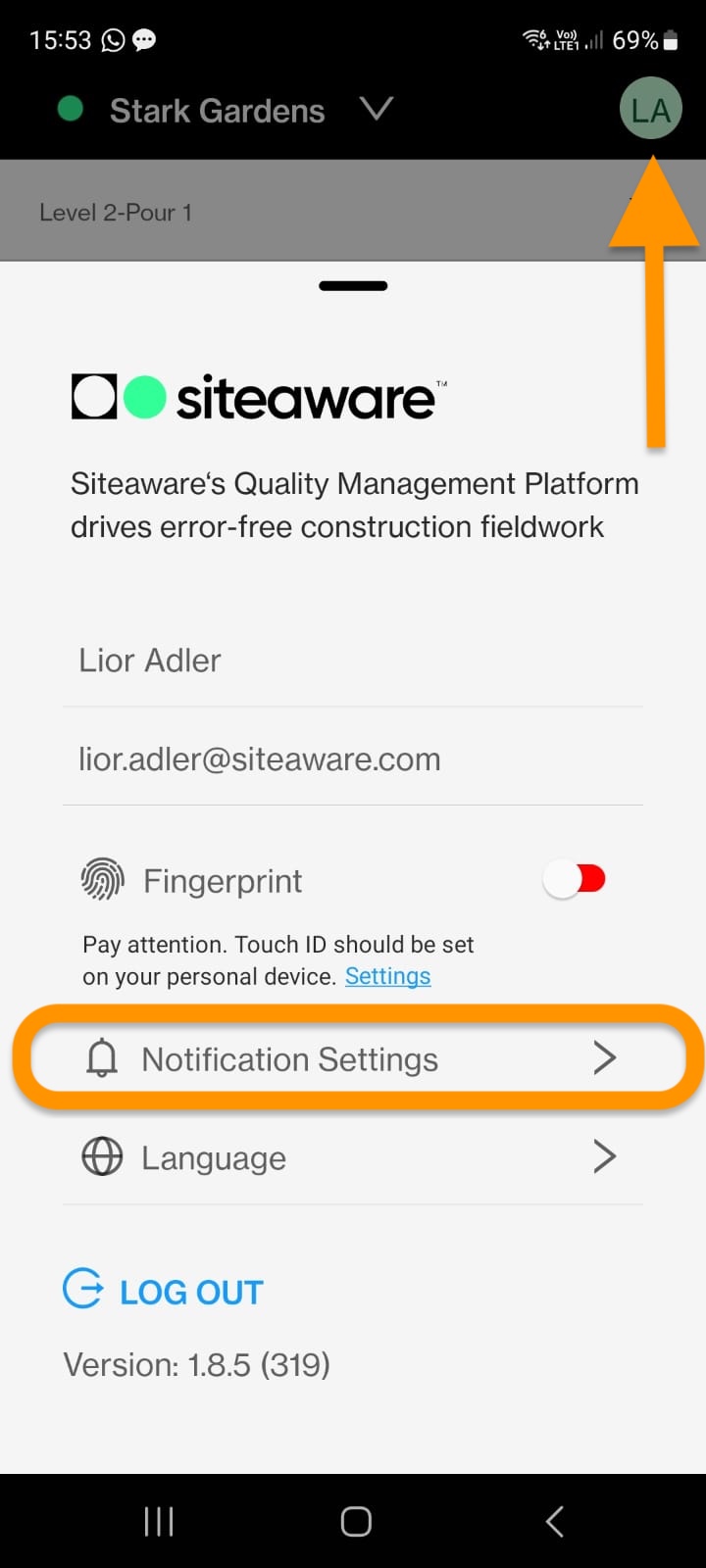The width and height of the screenshot is (706, 1568).
Task: Open the Touch ID Settings link
Action: (387, 976)
